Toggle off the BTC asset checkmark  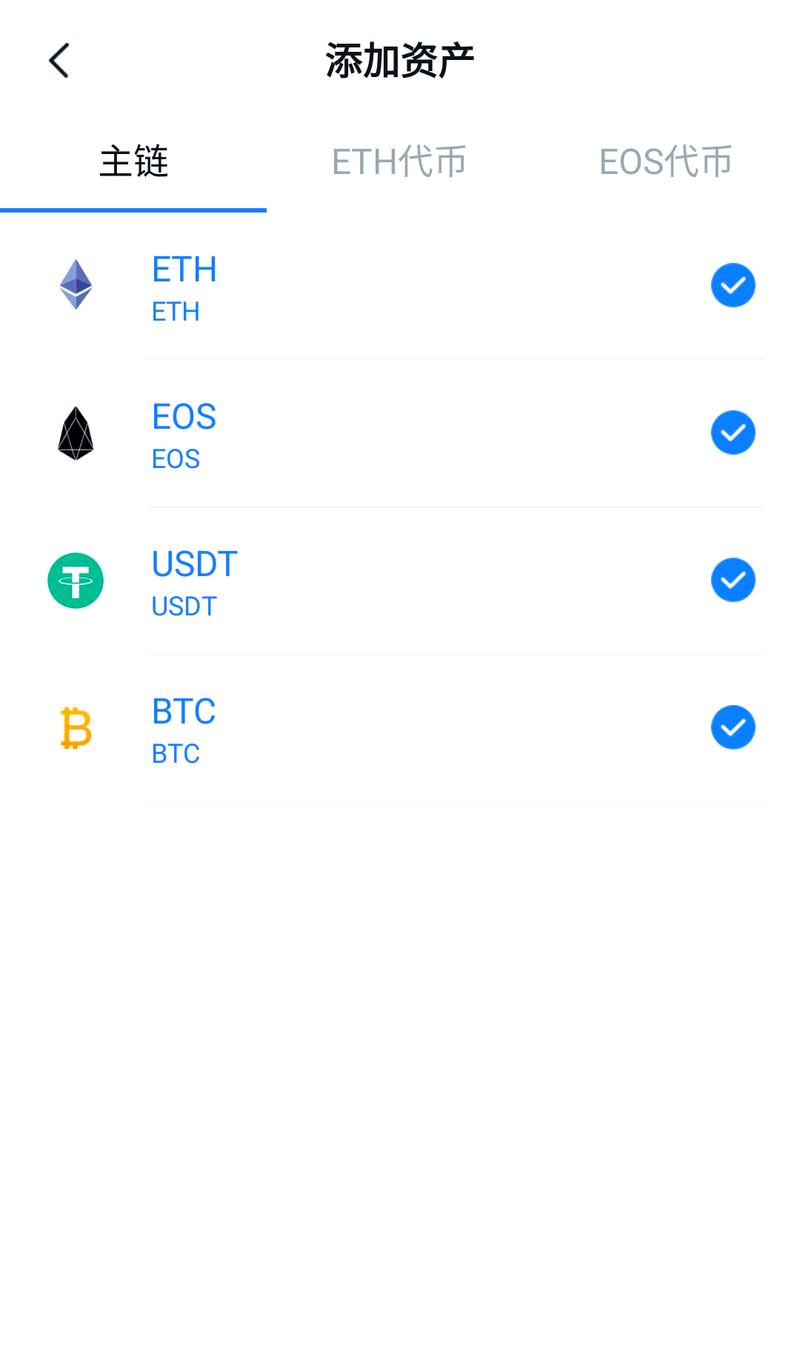[733, 727]
